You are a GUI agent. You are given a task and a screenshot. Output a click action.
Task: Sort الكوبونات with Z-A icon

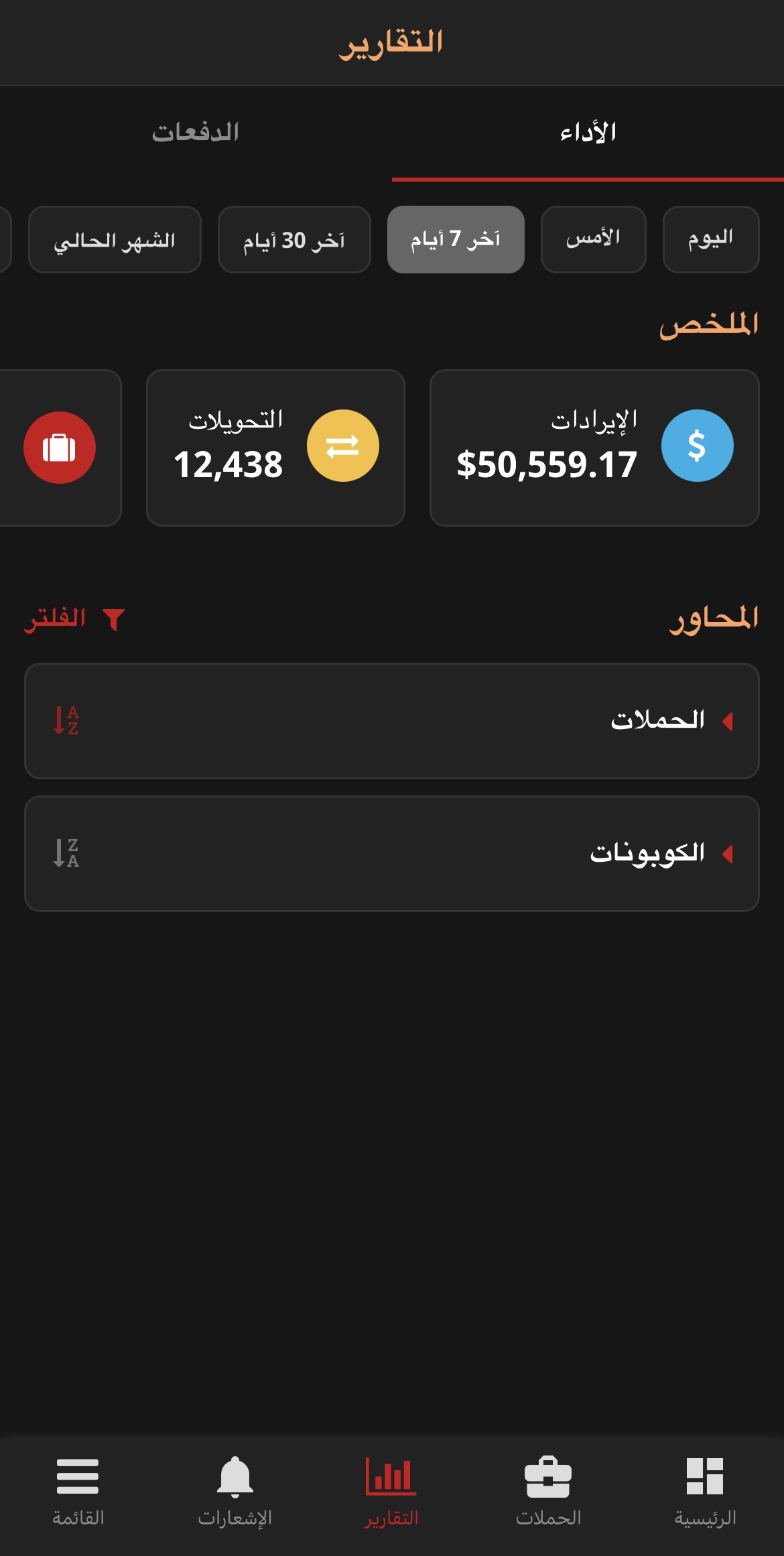click(x=66, y=854)
